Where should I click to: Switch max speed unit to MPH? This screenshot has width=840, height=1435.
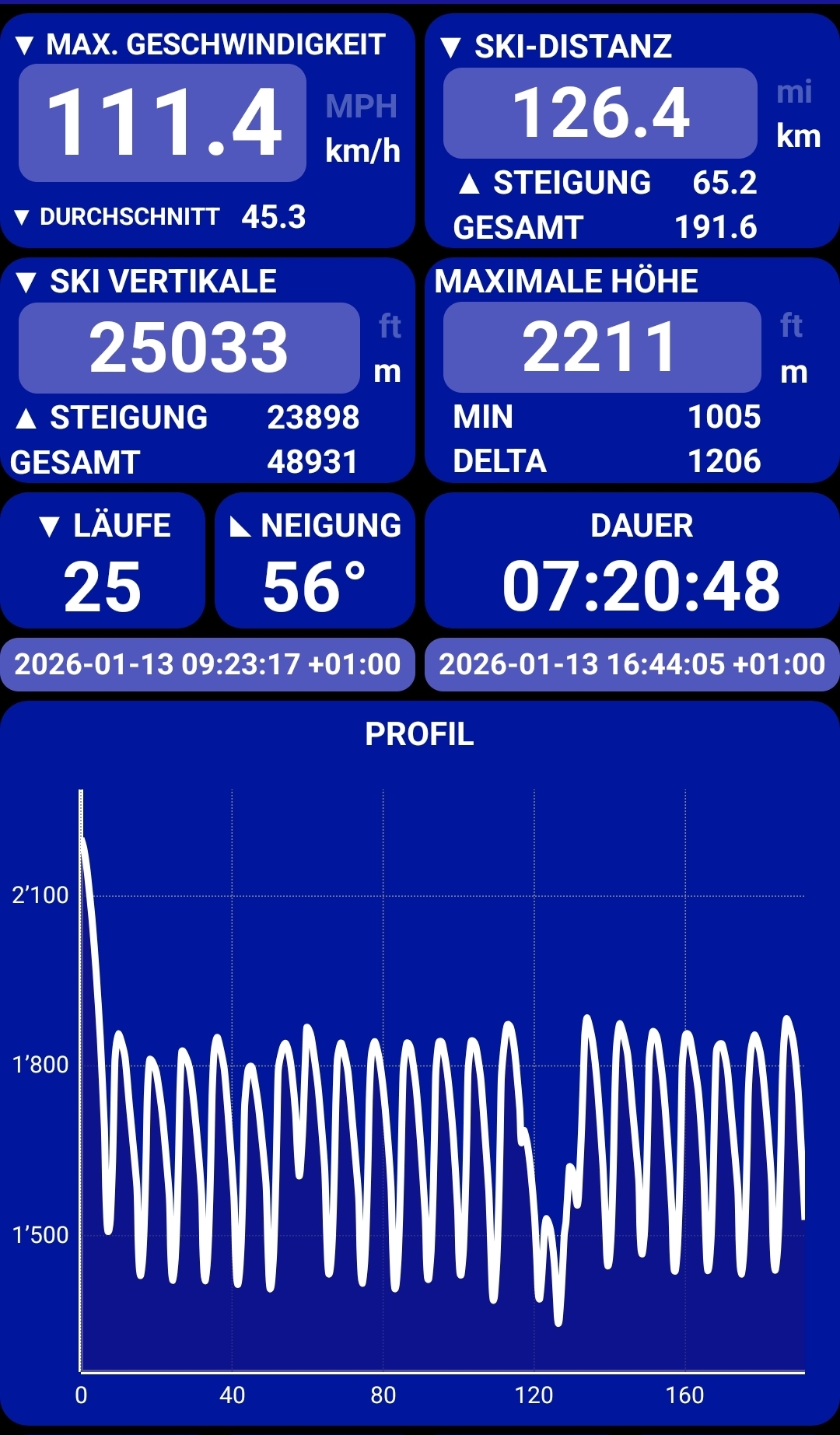361,107
